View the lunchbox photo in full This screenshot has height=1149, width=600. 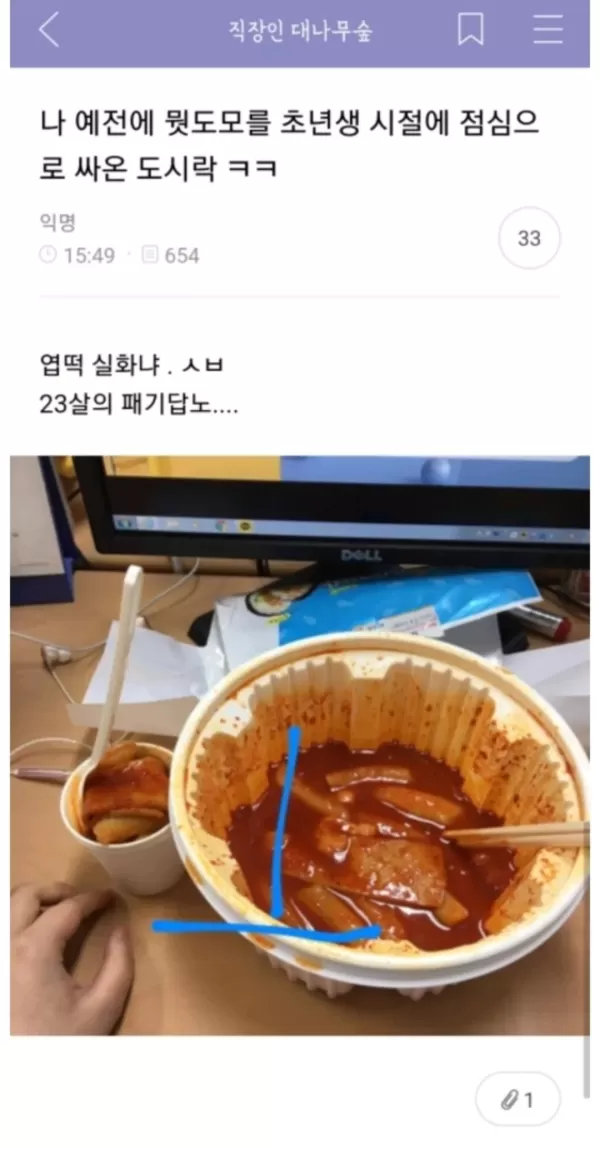pos(300,745)
